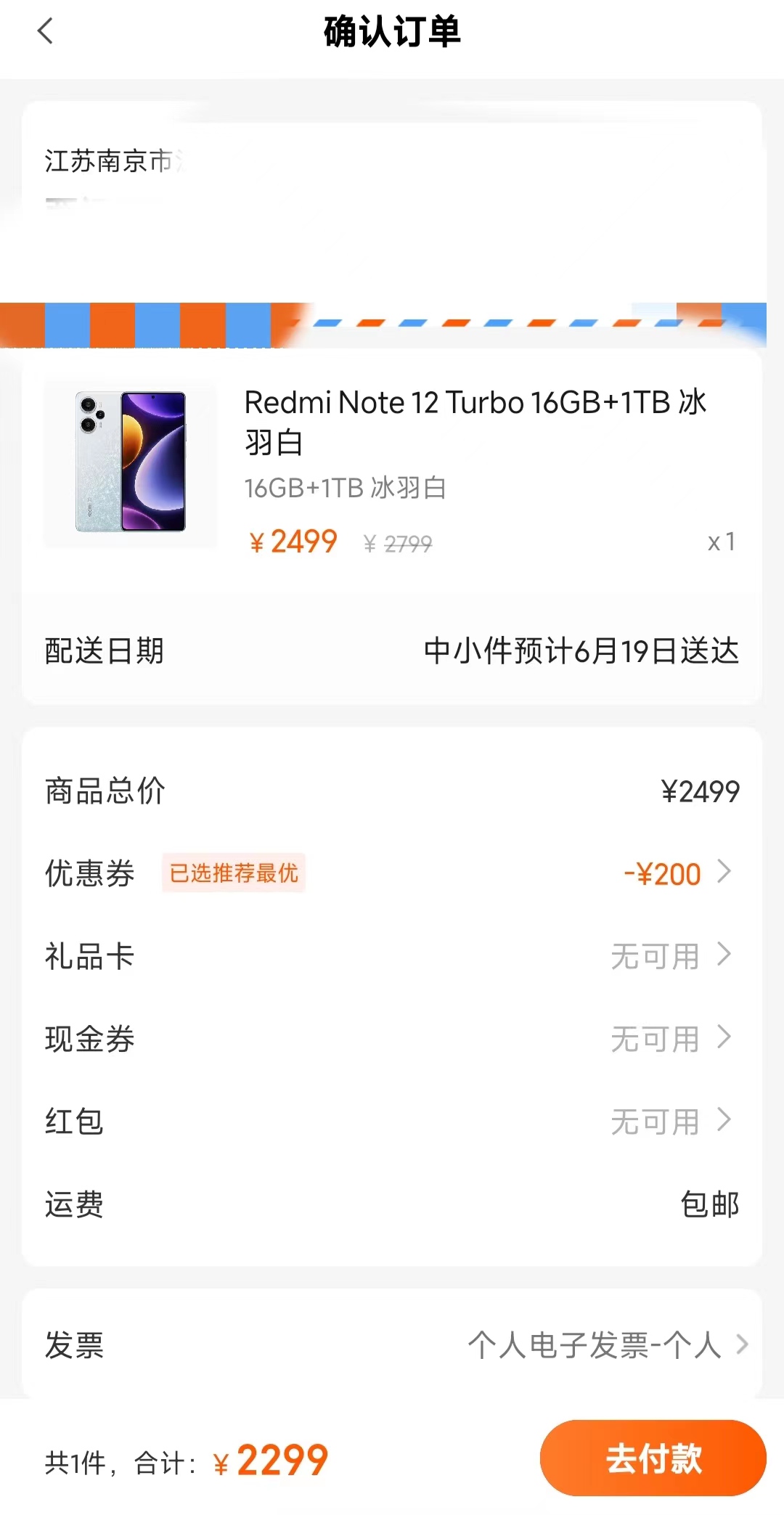The width and height of the screenshot is (784, 1515).
Task: Click the back arrow icon
Action: click(x=46, y=33)
